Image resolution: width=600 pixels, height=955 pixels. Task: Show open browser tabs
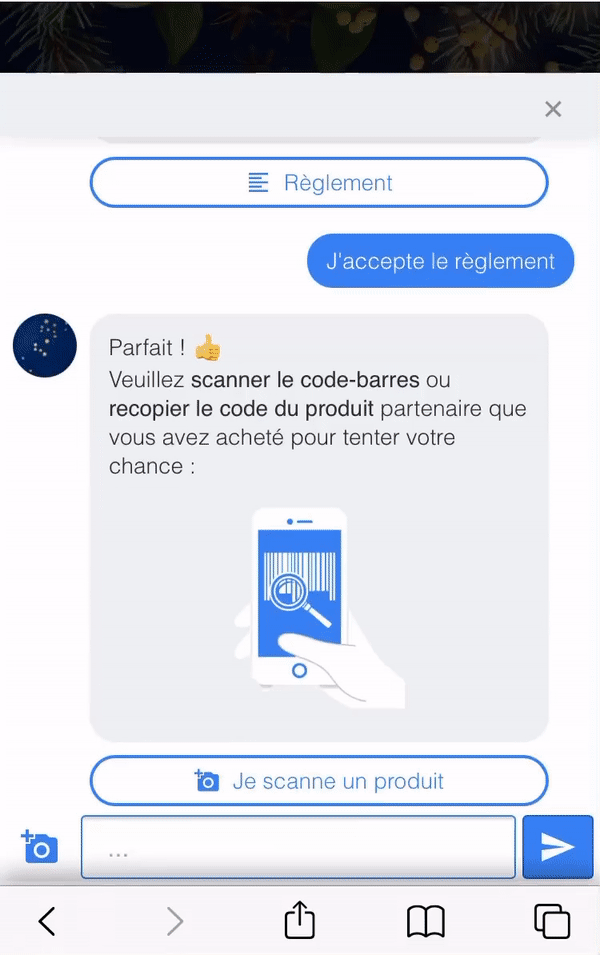coord(551,921)
